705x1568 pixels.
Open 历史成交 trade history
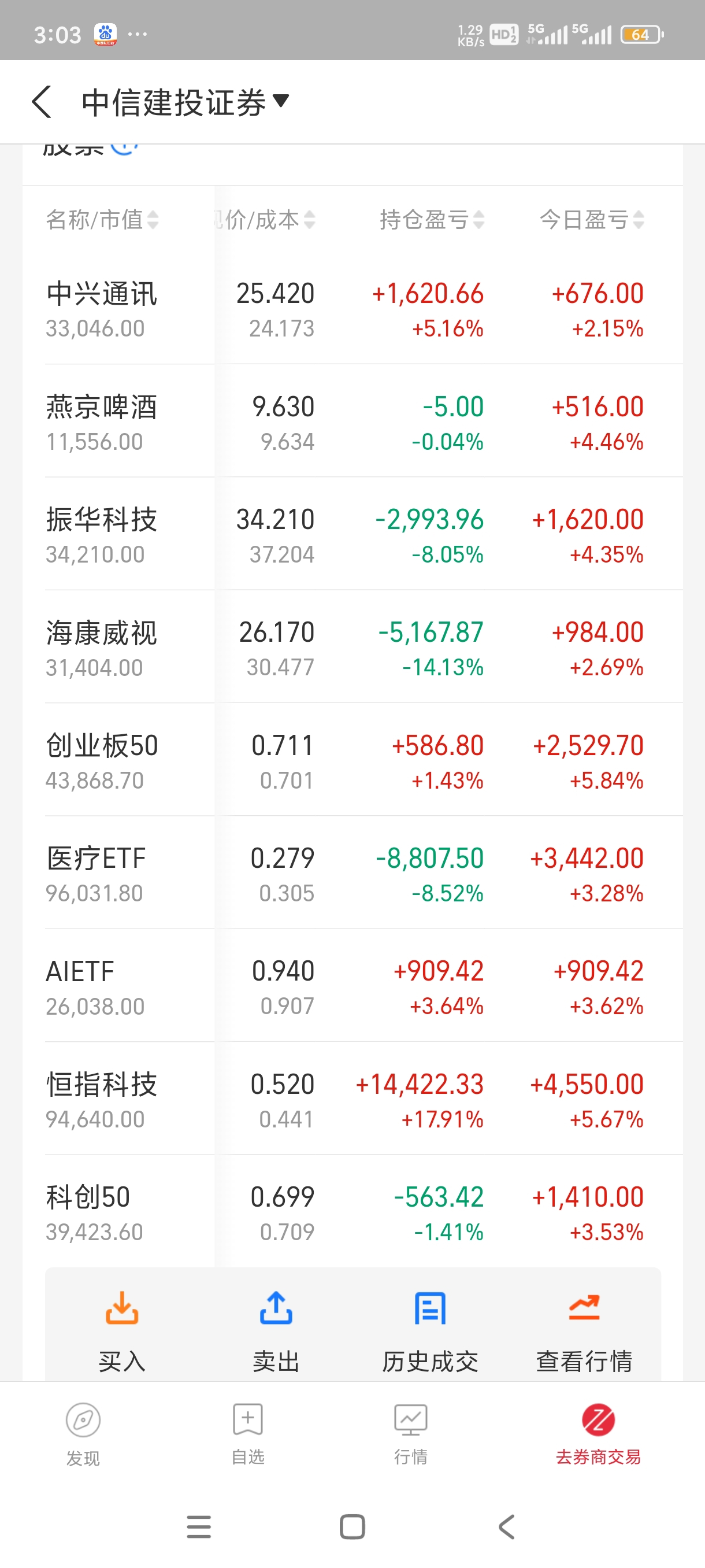[x=430, y=1330]
